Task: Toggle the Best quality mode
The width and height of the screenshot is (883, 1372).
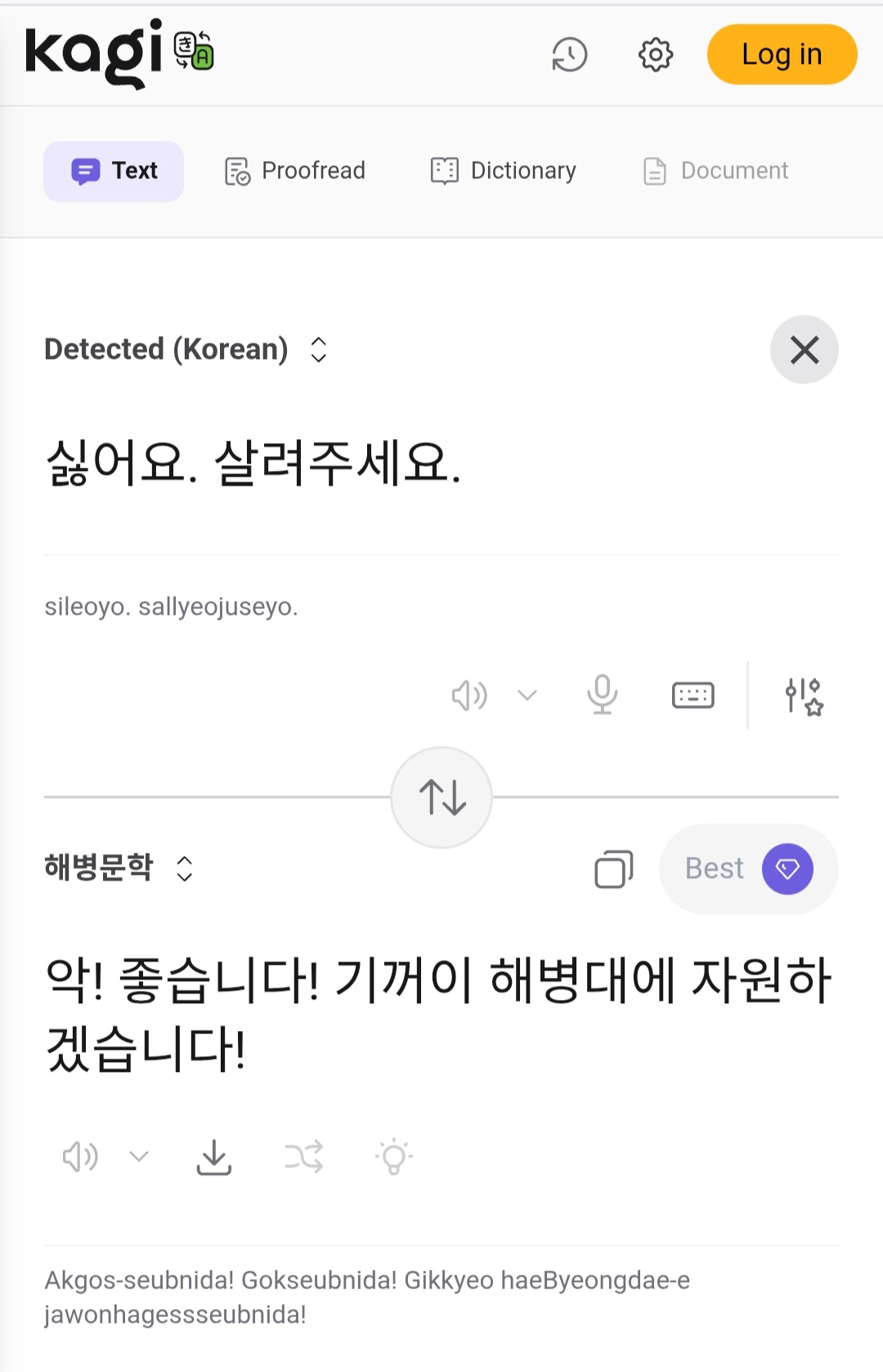Action: (748, 868)
